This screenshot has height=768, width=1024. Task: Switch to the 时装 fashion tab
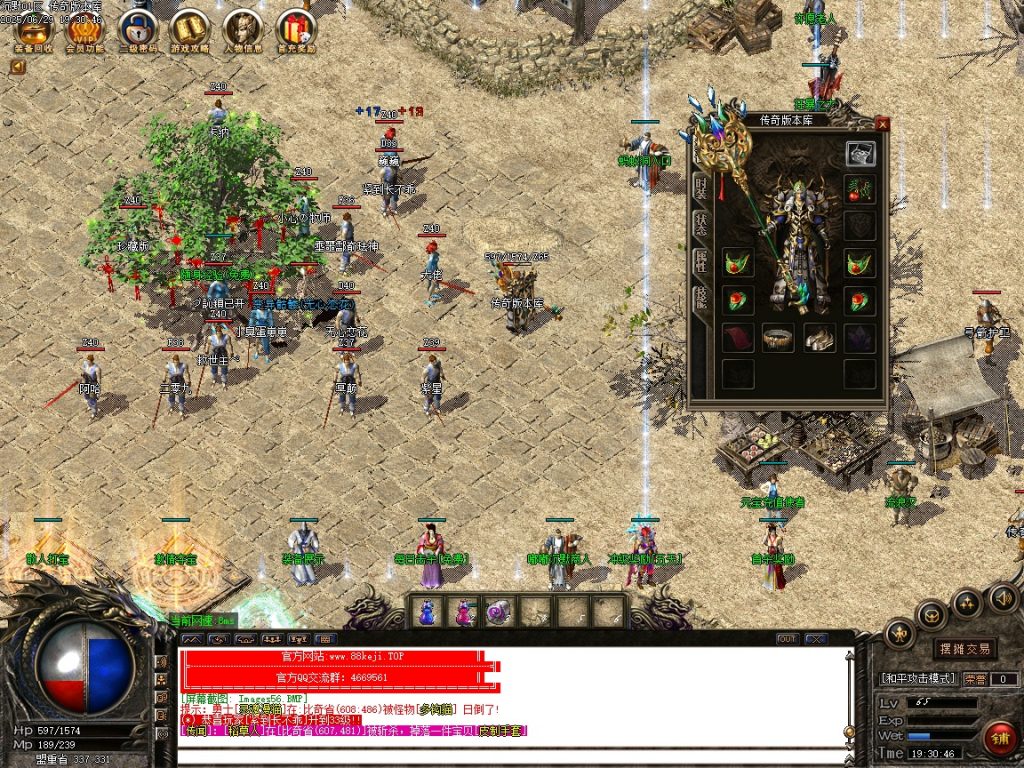(x=700, y=186)
